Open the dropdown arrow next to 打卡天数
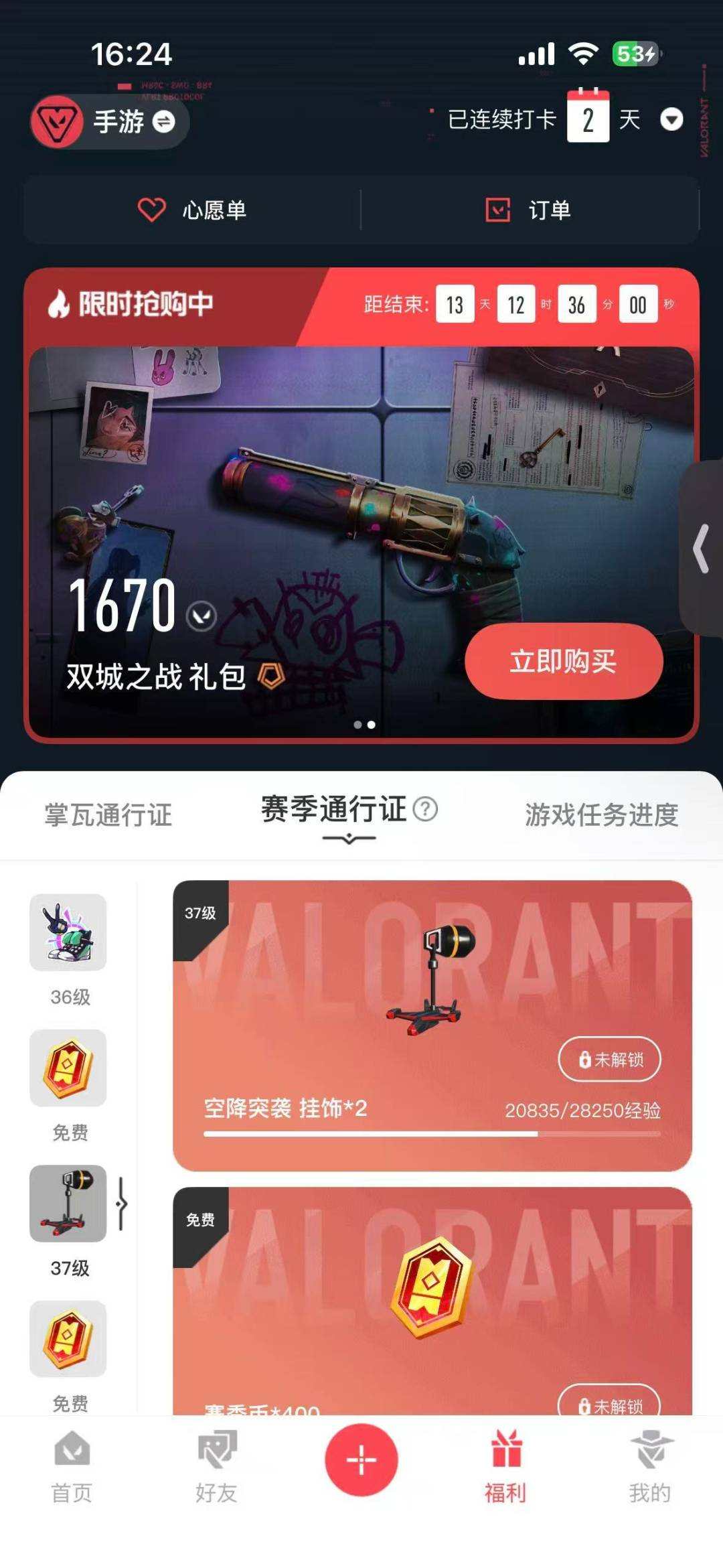This screenshot has width=723, height=1568. click(672, 119)
